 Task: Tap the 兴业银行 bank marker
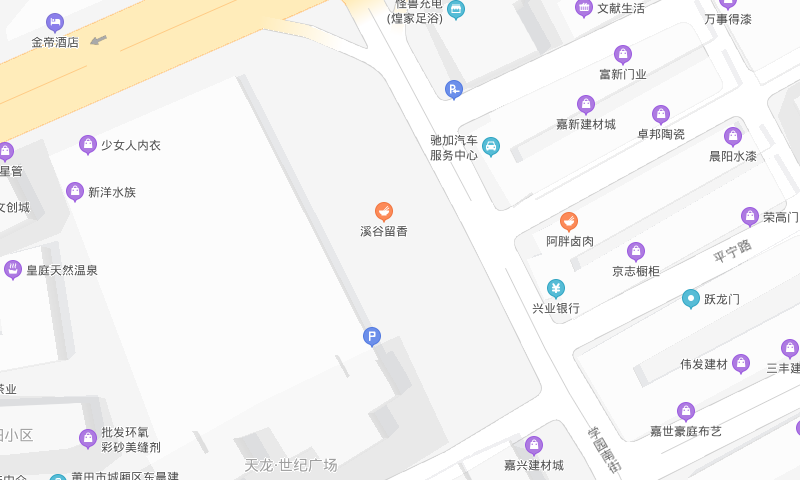point(555,288)
